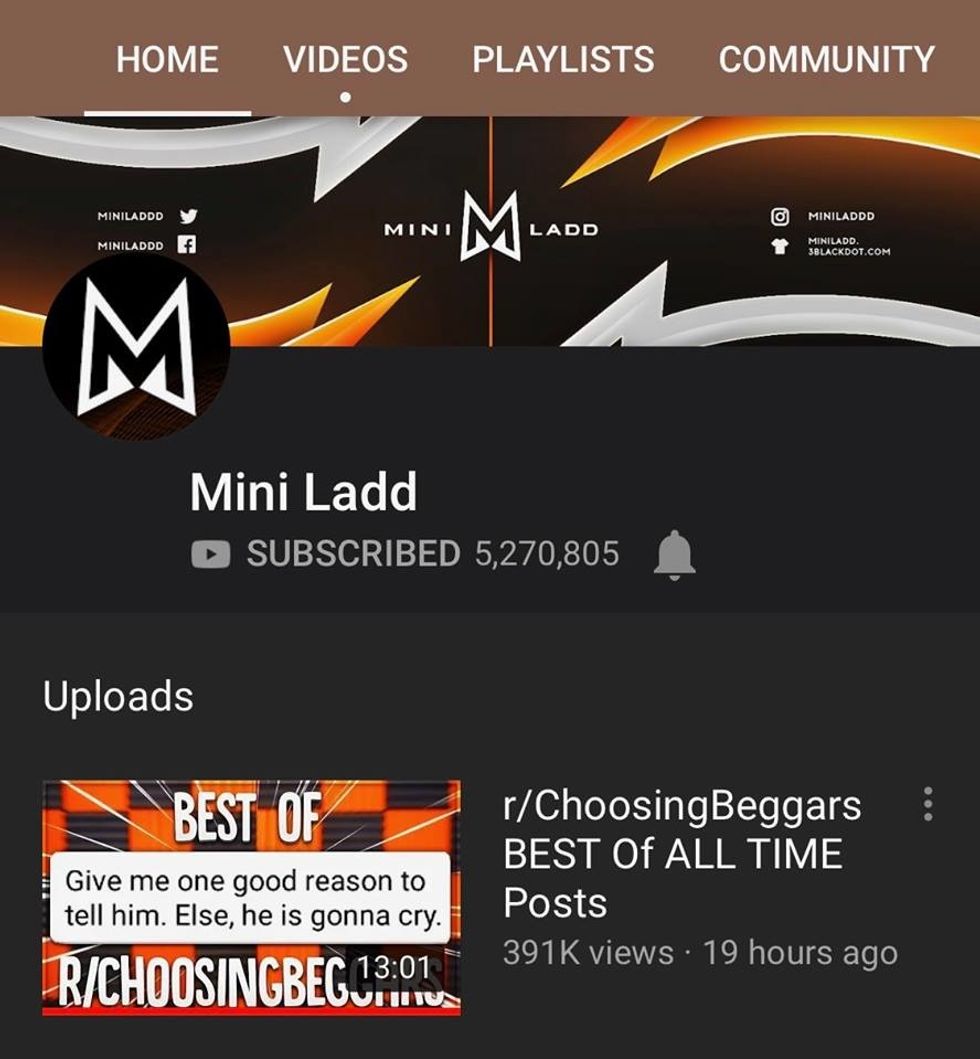Select the Home tab
The image size is (980, 1059).
pos(167,60)
